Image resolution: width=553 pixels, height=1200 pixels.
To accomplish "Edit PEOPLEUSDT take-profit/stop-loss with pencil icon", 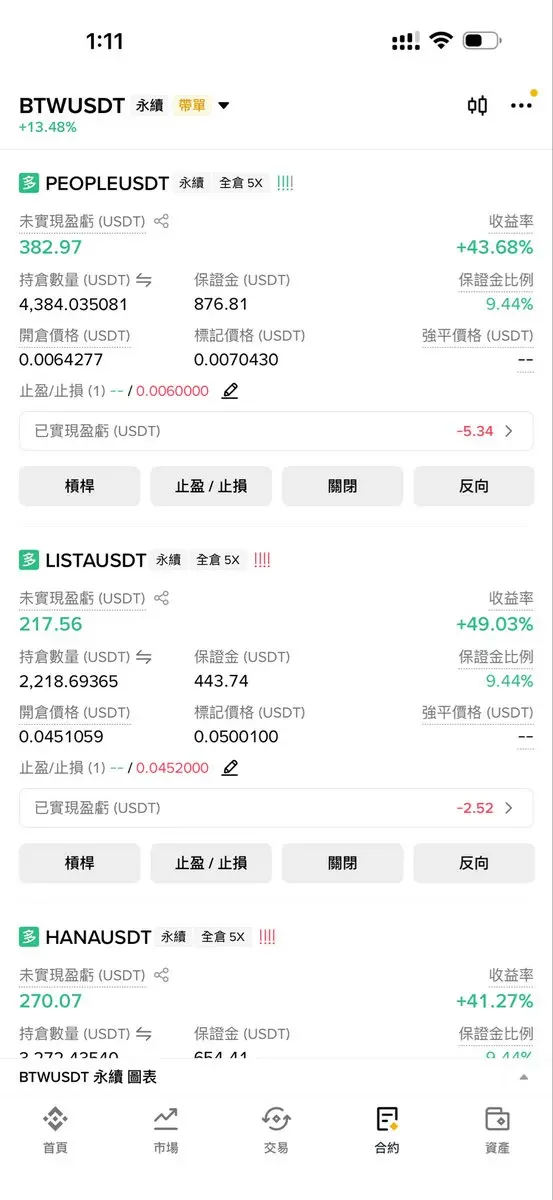I will (x=230, y=391).
